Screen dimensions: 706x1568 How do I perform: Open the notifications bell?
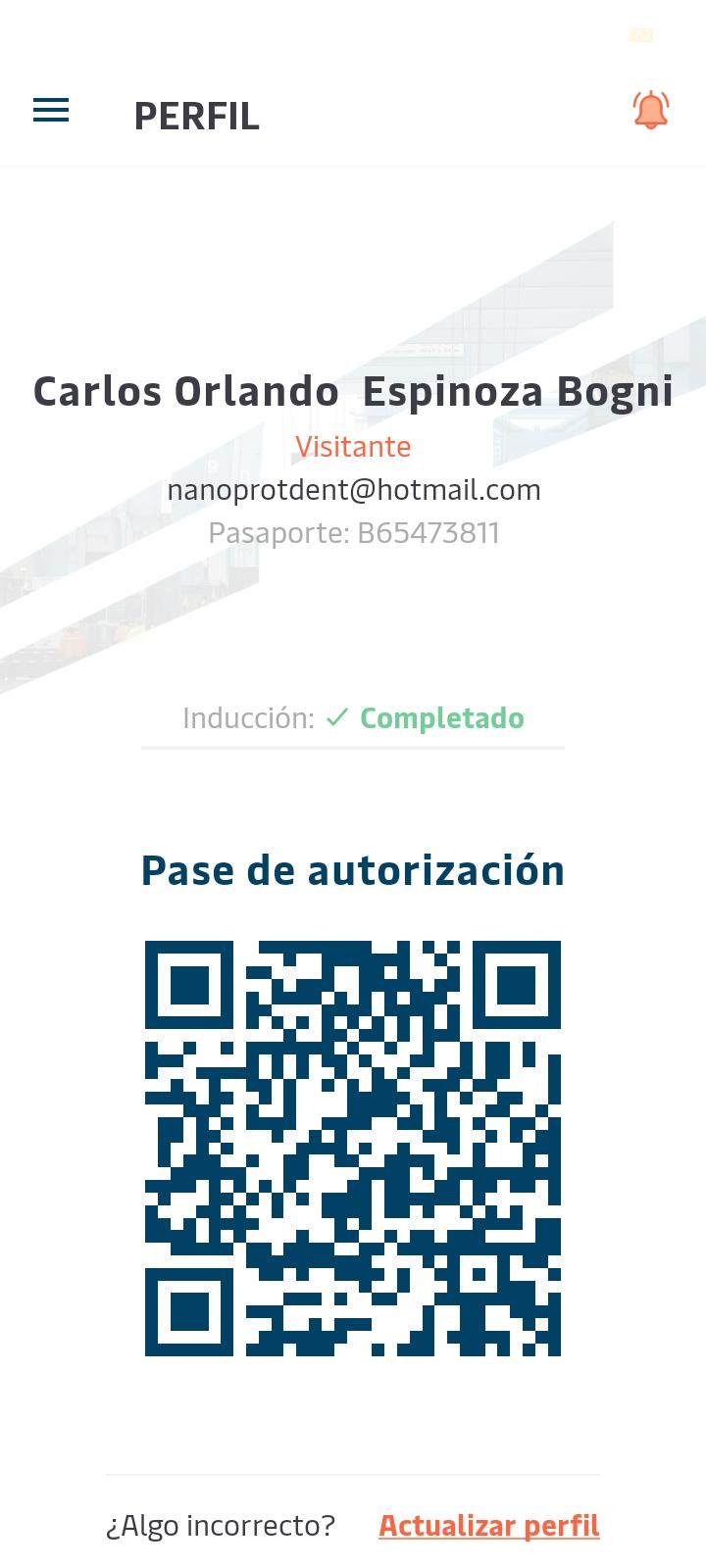pyautogui.click(x=651, y=111)
